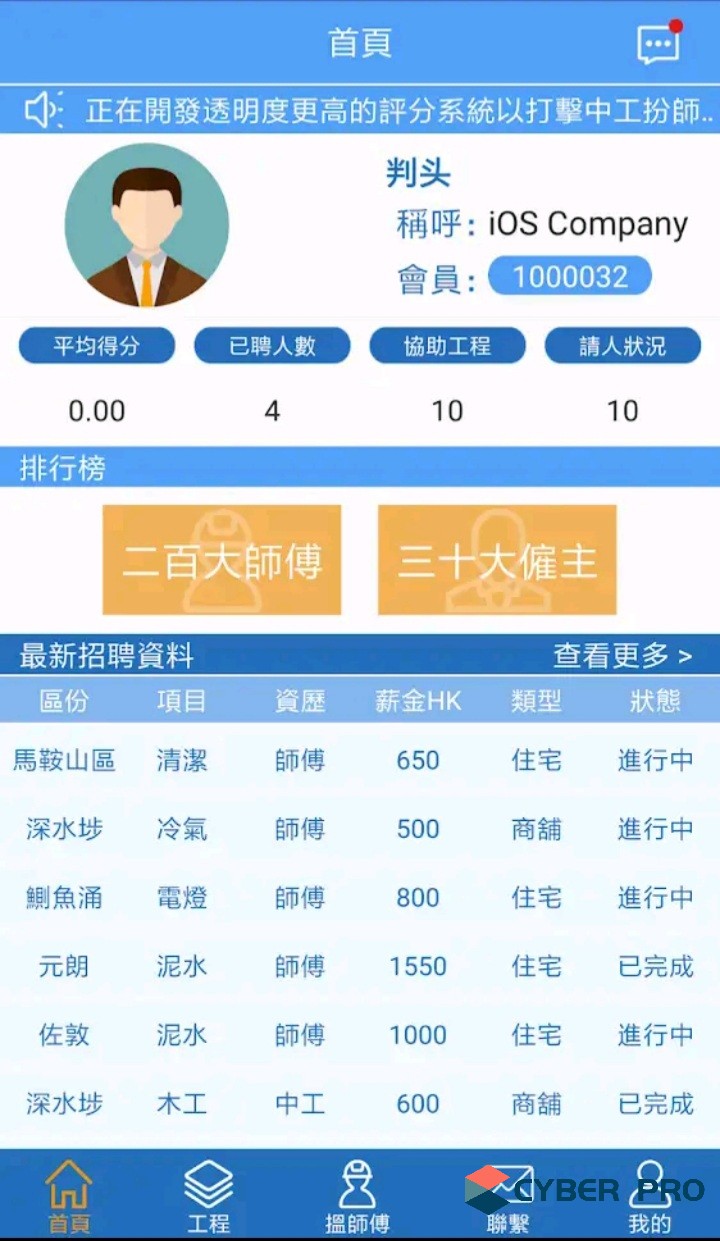The image size is (720, 1241).
Task: Open the 元朗 泥水 1550 job
Action: 360,966
